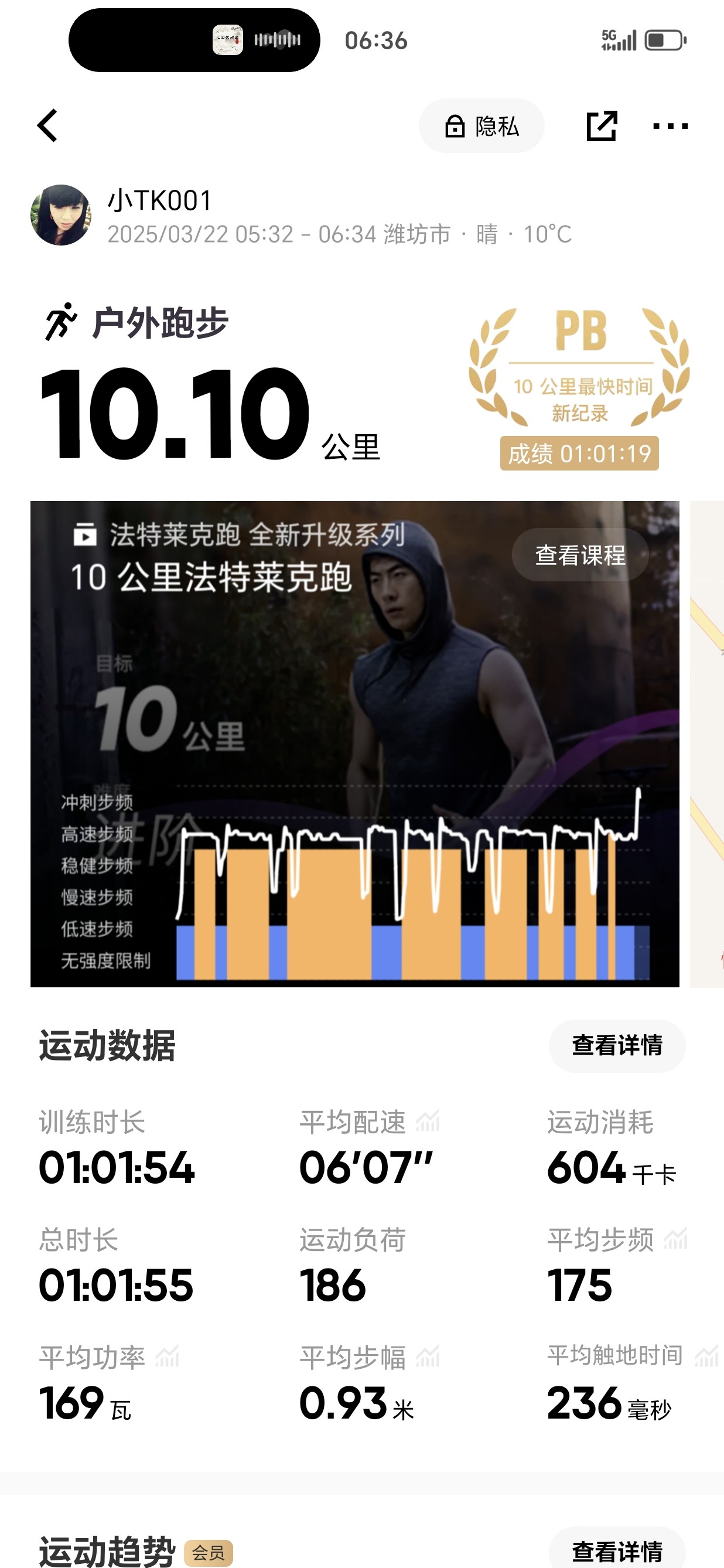Open the 10公里法特莱克跑 course card

coord(355,744)
